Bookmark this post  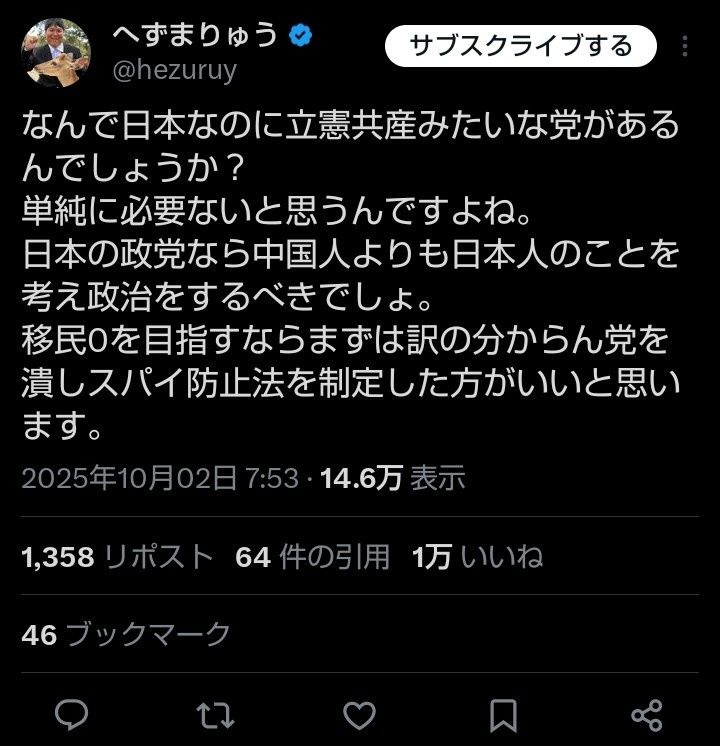[505, 713]
